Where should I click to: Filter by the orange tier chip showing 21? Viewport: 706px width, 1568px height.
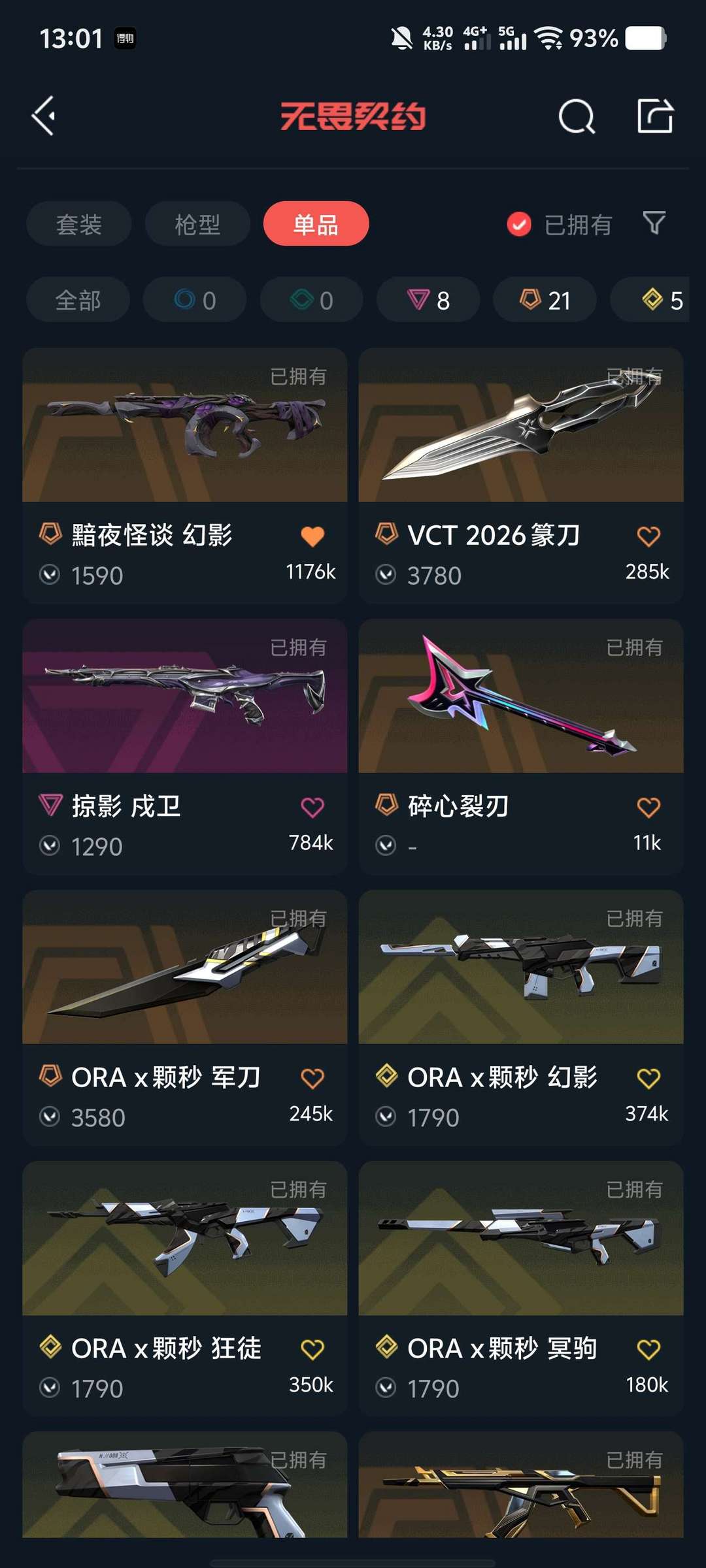coord(545,300)
